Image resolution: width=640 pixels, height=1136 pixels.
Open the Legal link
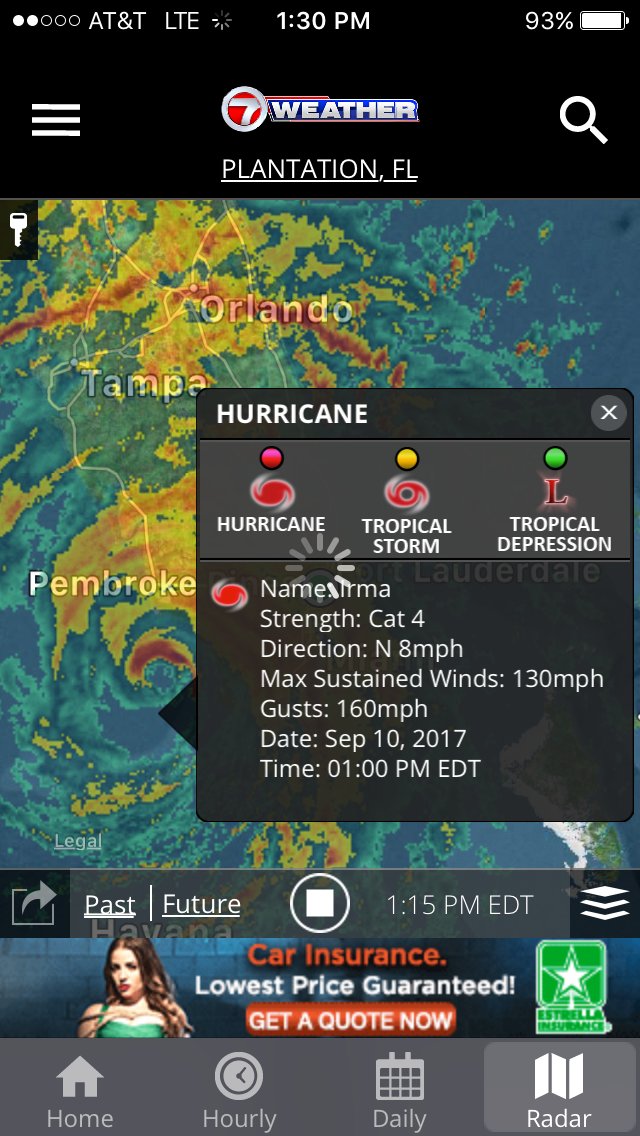pyautogui.click(x=78, y=841)
